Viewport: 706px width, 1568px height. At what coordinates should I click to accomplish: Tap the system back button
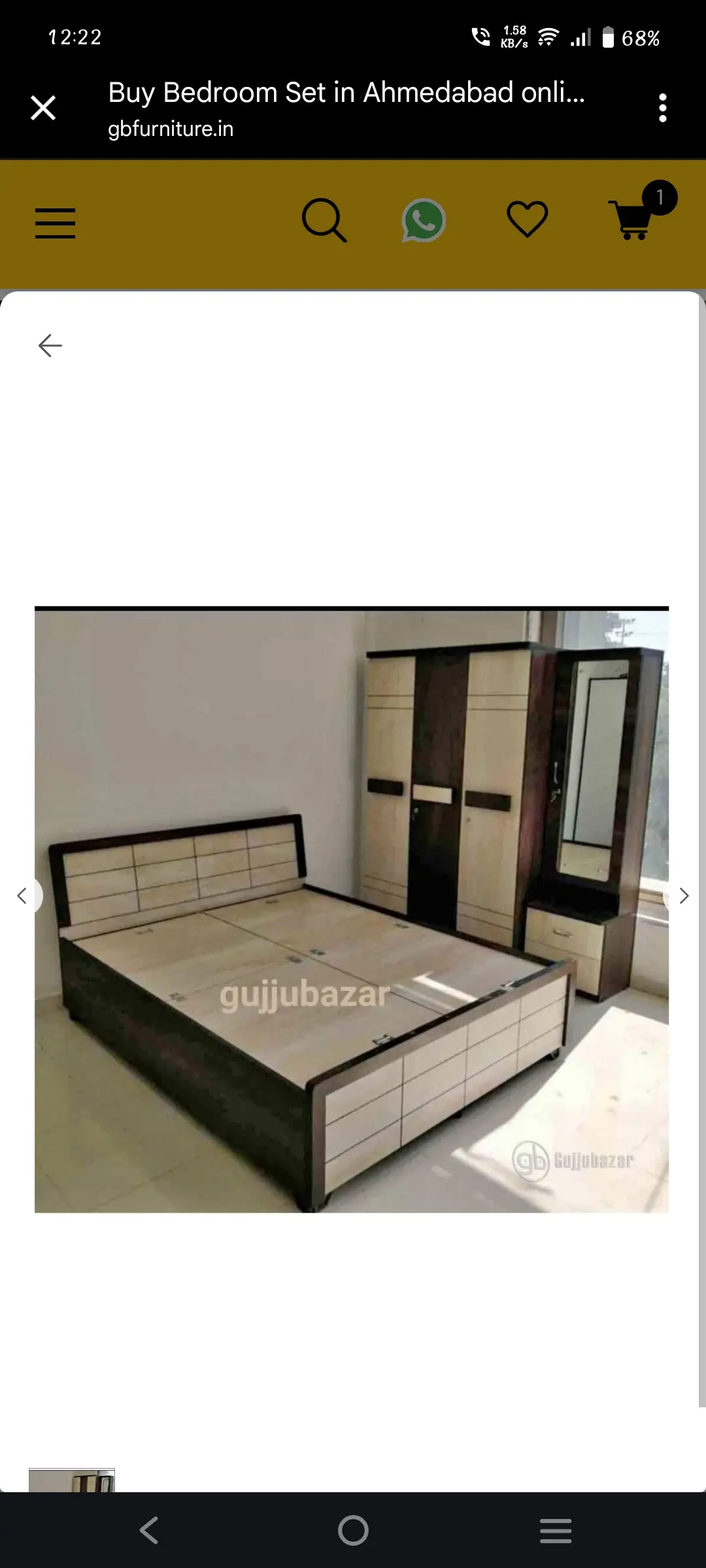click(149, 1530)
